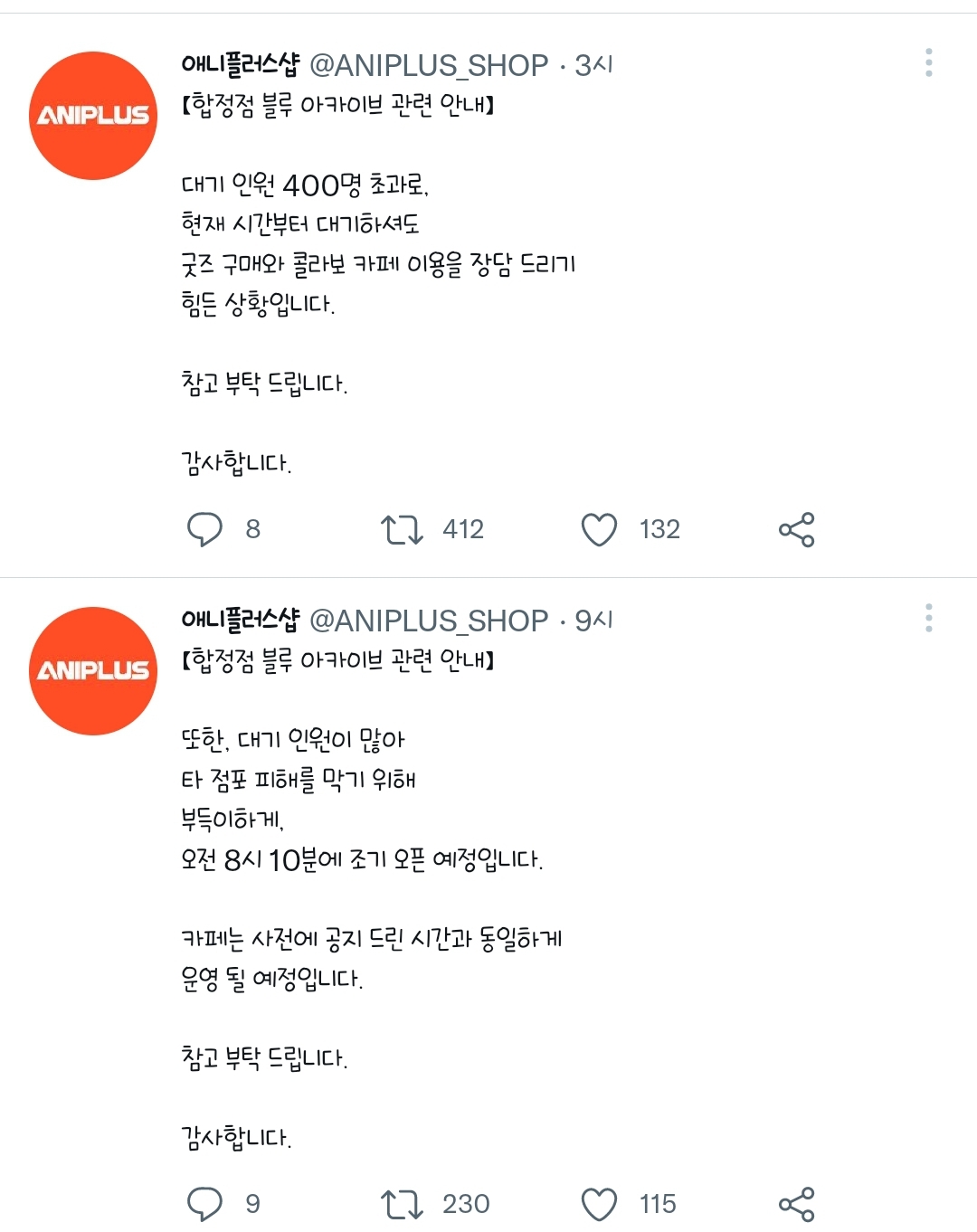Open overflow menu on the 3시 tweet
Image resolution: width=977 pixels, height=1232 pixels.
point(928,62)
